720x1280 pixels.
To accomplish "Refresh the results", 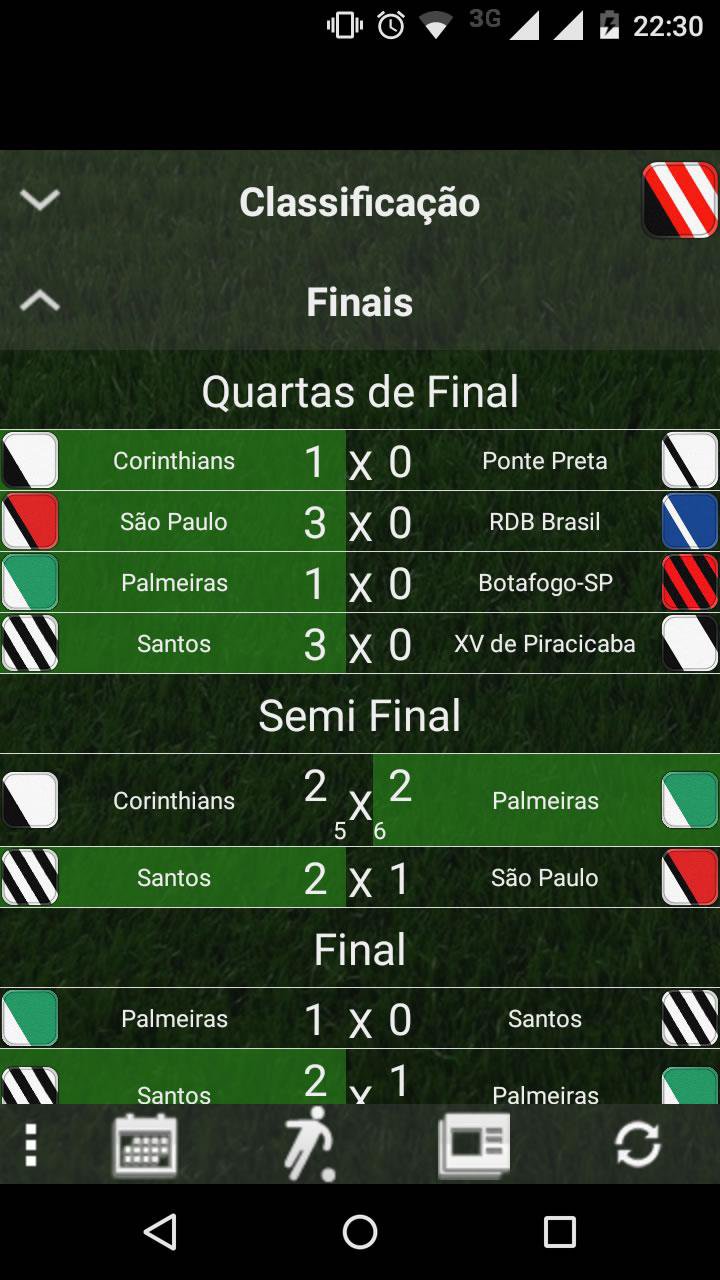I will coord(637,1145).
